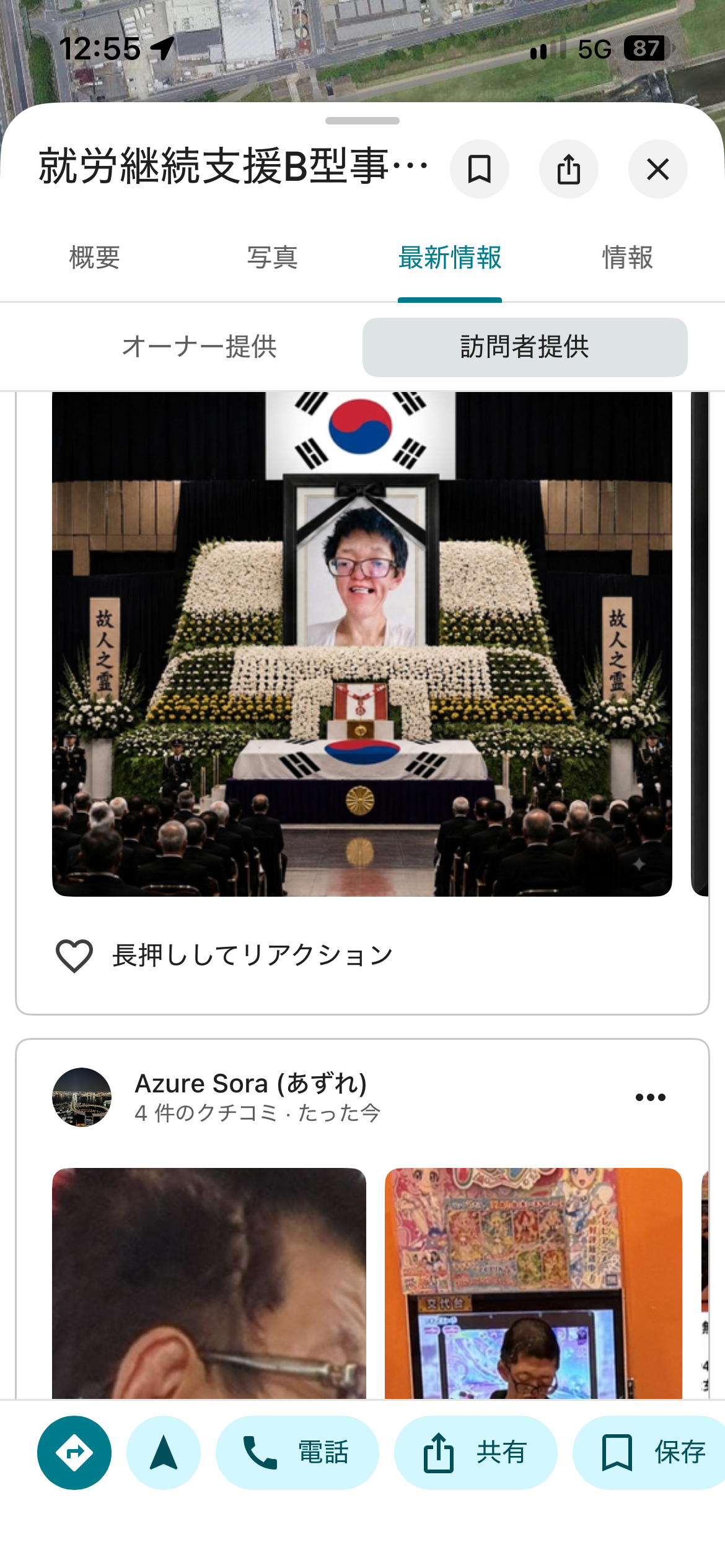Open the options menu on Azure Sora's post
Viewport: 725px width, 1568px height.
pos(650,1097)
